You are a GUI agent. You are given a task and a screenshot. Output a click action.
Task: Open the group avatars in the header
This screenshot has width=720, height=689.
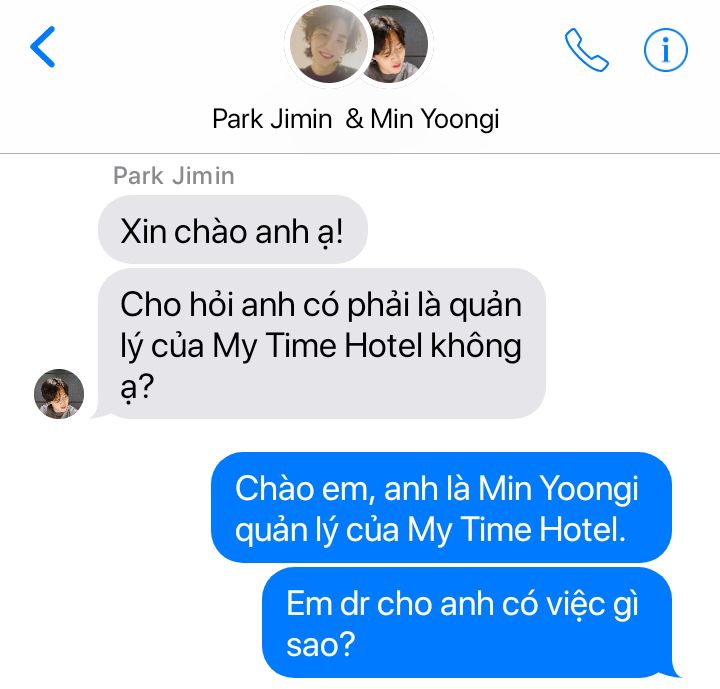click(357, 47)
